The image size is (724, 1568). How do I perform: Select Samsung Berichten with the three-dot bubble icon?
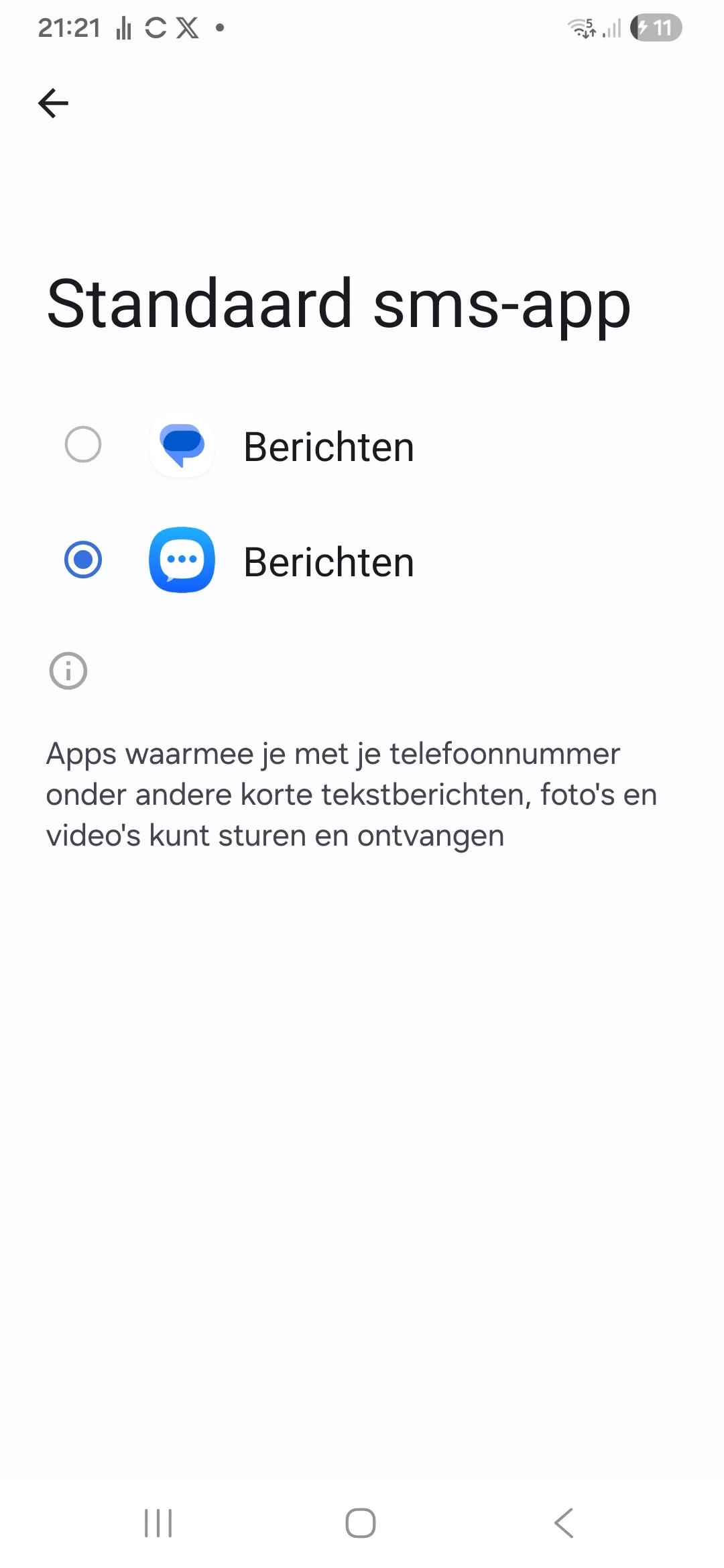(83, 560)
